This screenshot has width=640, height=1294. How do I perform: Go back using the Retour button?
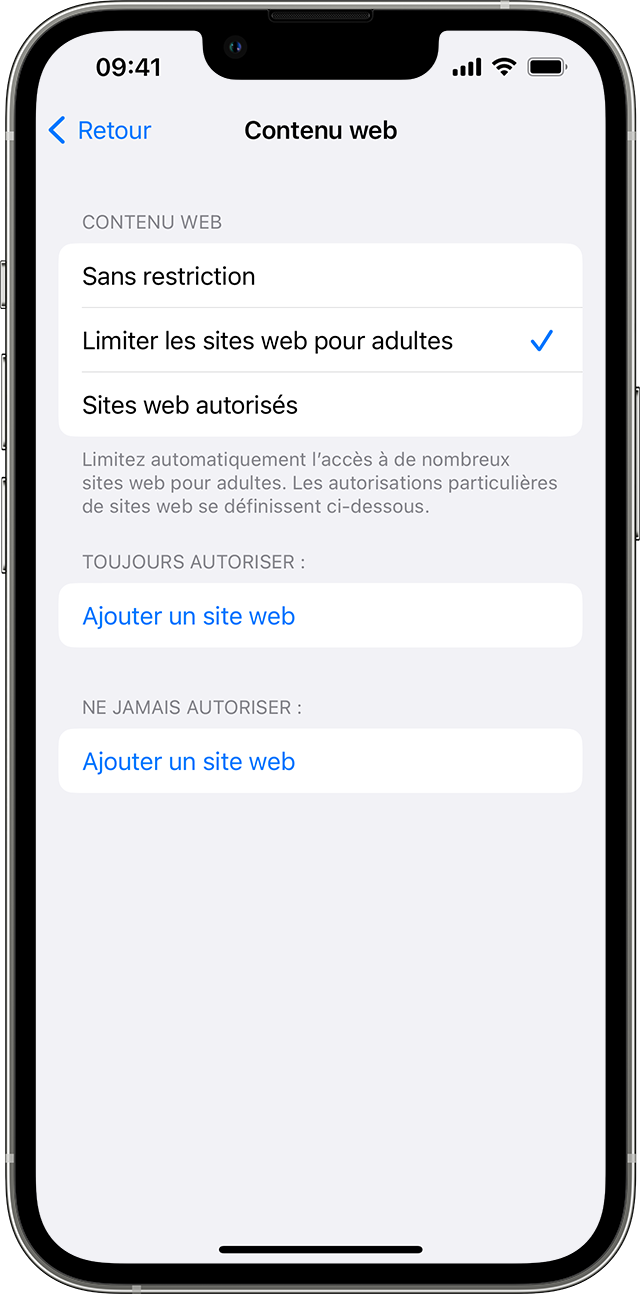coord(100,131)
